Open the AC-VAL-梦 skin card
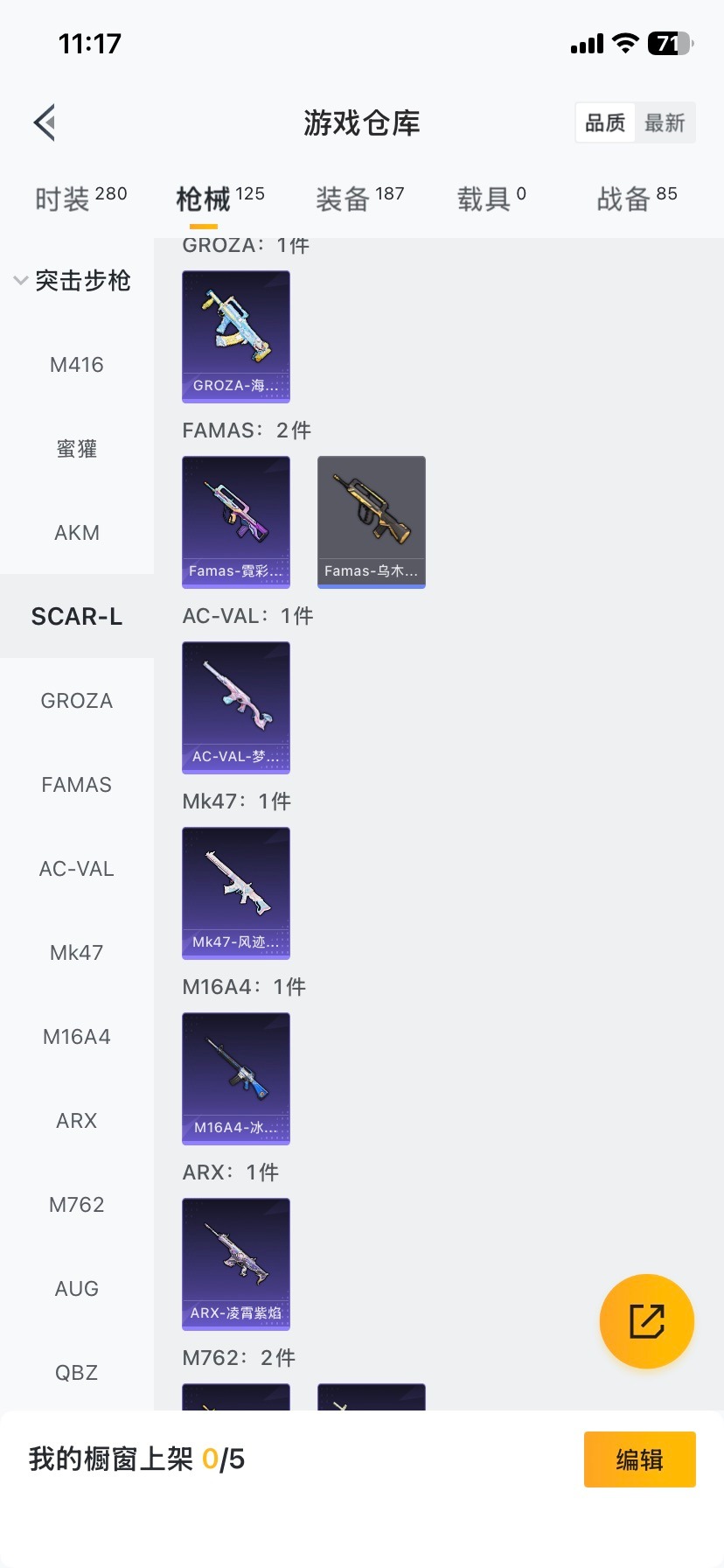This screenshot has height=1568, width=724. (x=236, y=708)
